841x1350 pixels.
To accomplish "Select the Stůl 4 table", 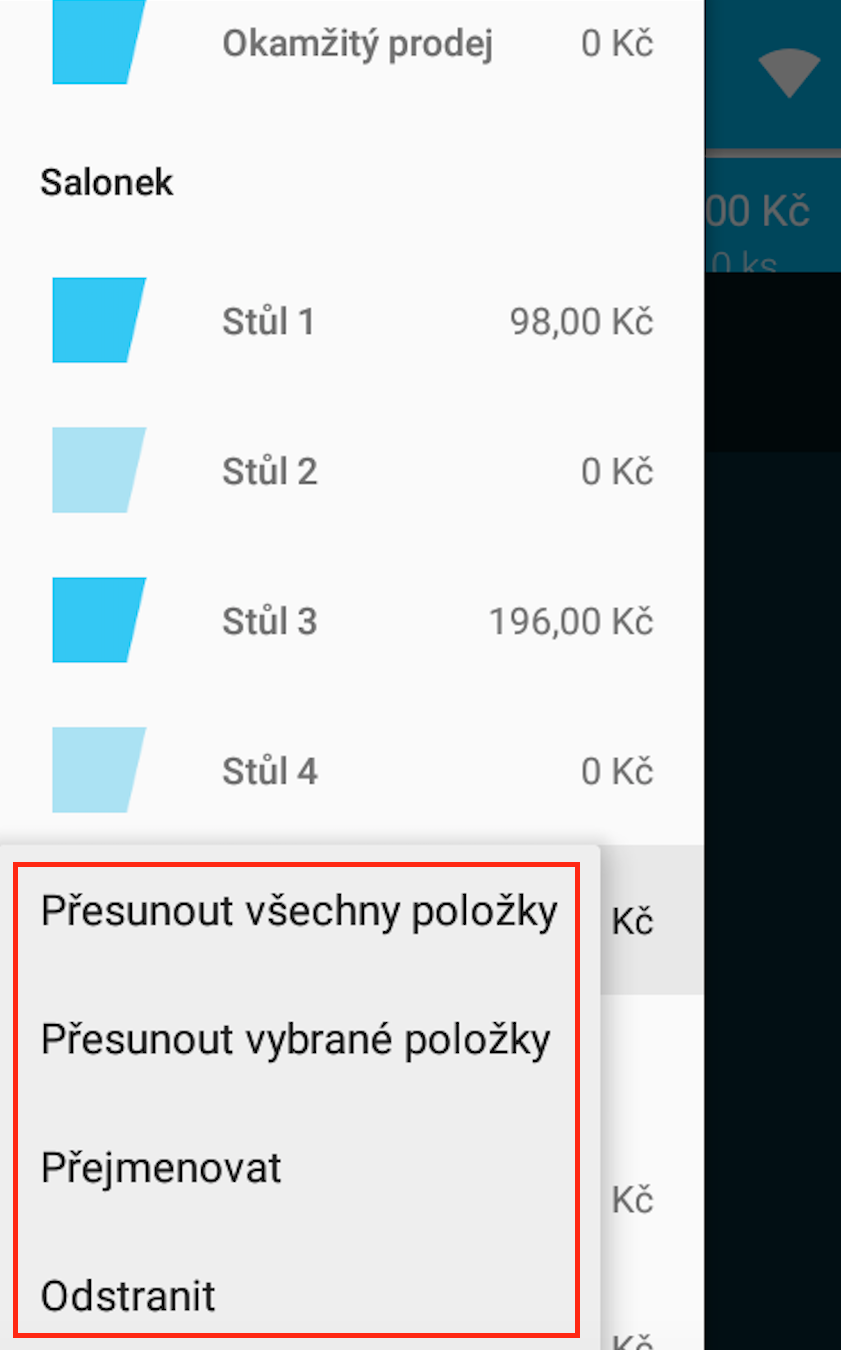I will [352, 771].
